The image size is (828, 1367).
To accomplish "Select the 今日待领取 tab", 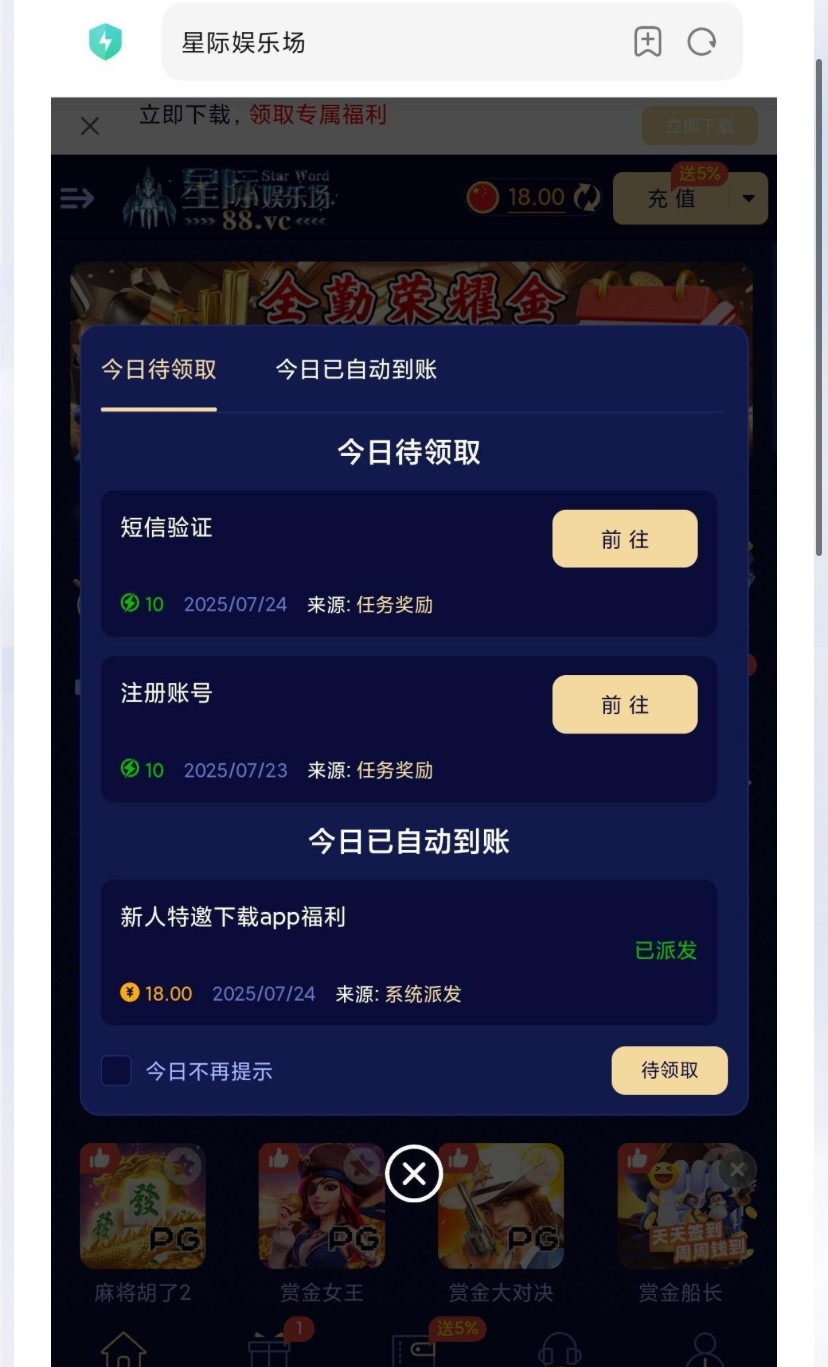I will point(159,370).
